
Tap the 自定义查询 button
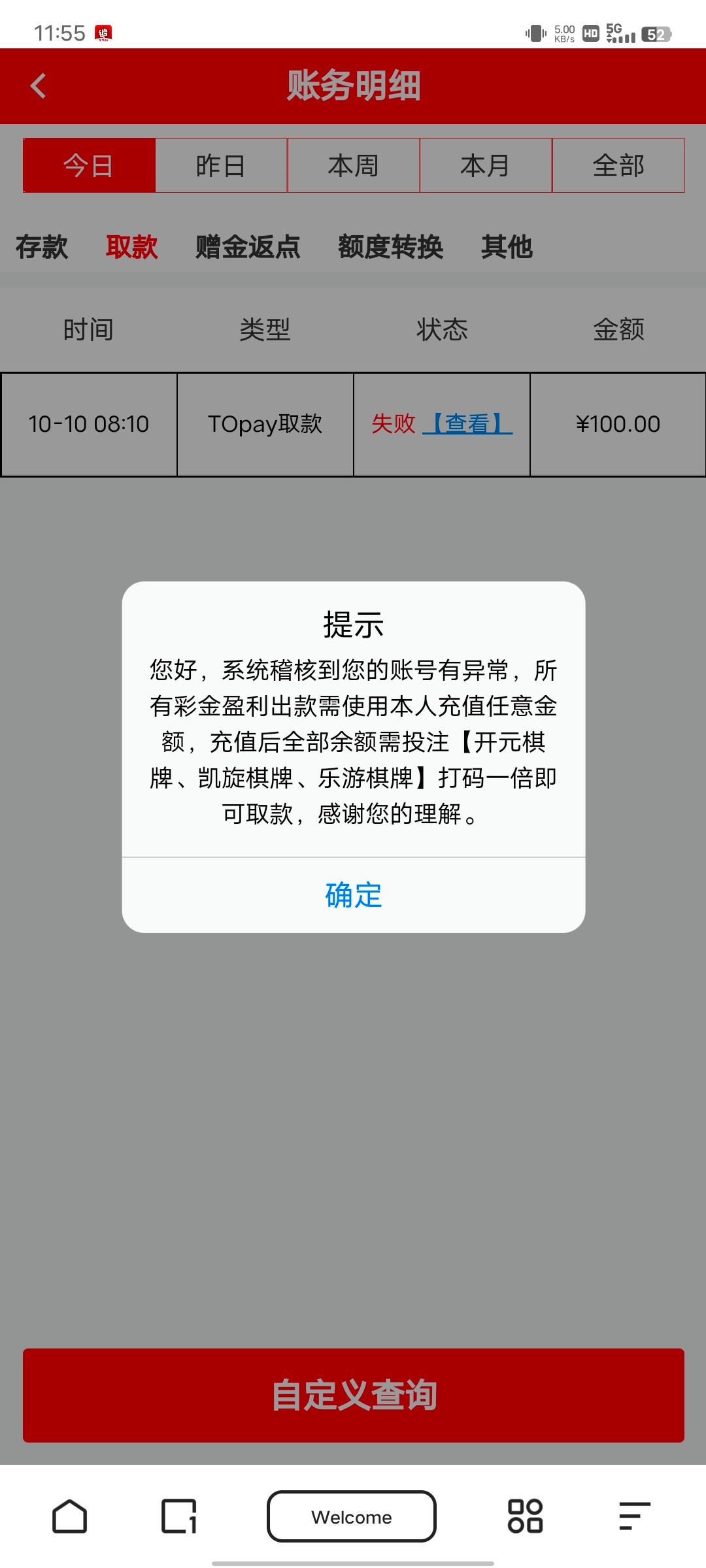coord(353,1395)
